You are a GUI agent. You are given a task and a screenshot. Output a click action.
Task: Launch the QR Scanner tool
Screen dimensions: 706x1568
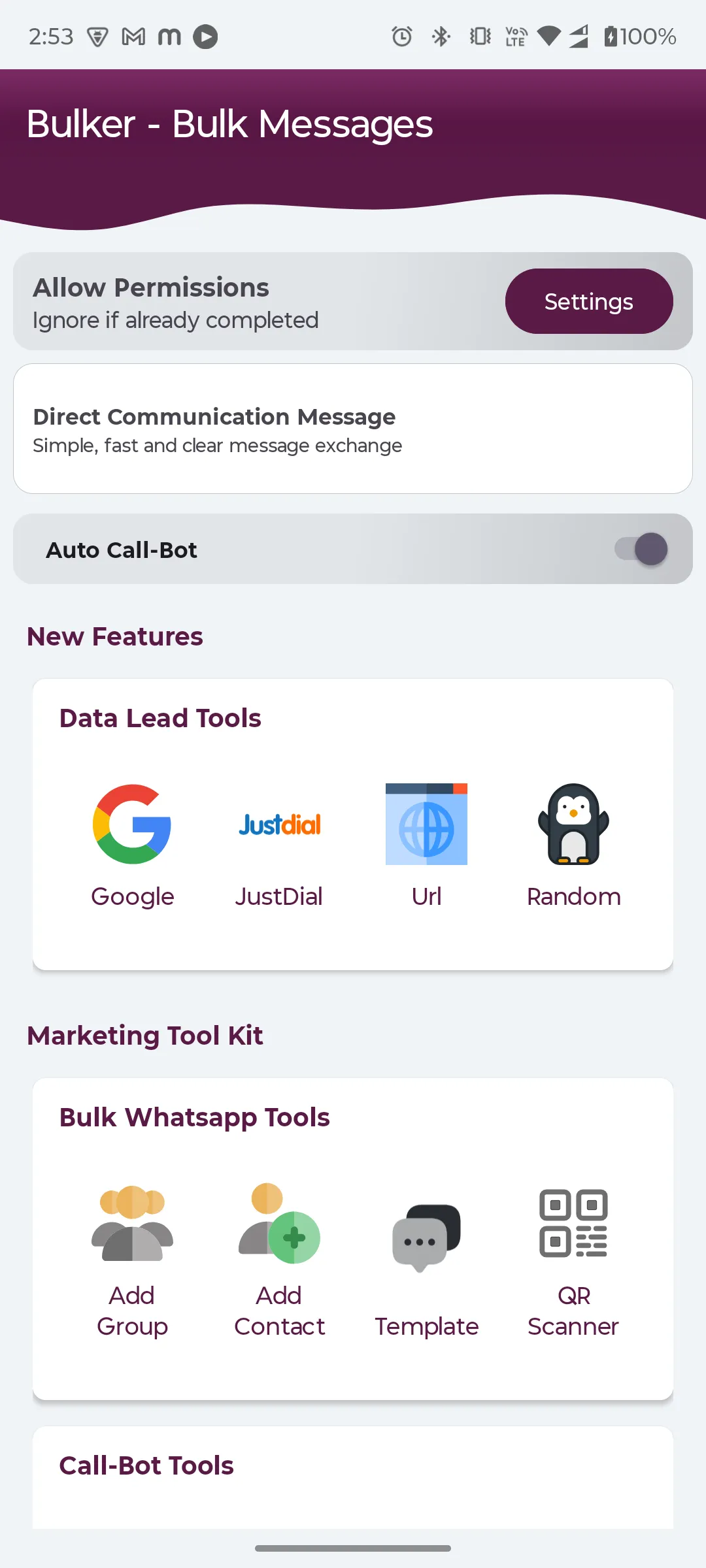point(573,1258)
